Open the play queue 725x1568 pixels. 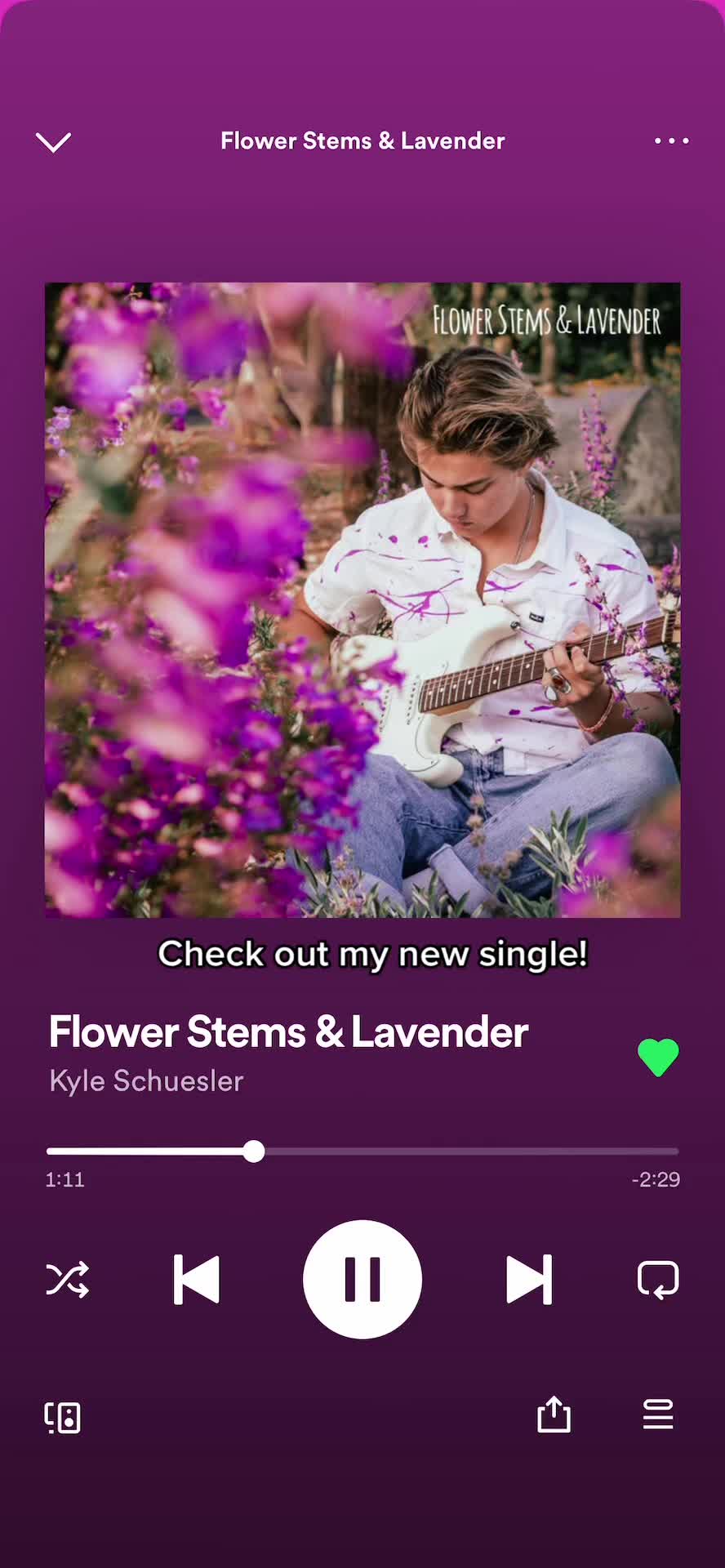(x=658, y=1414)
